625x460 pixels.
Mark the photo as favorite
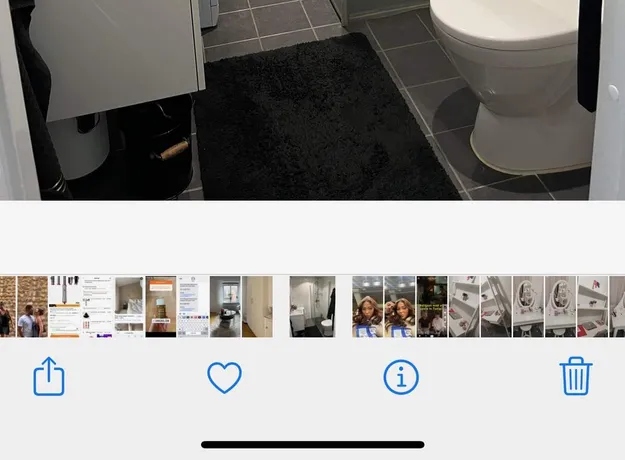[225, 377]
